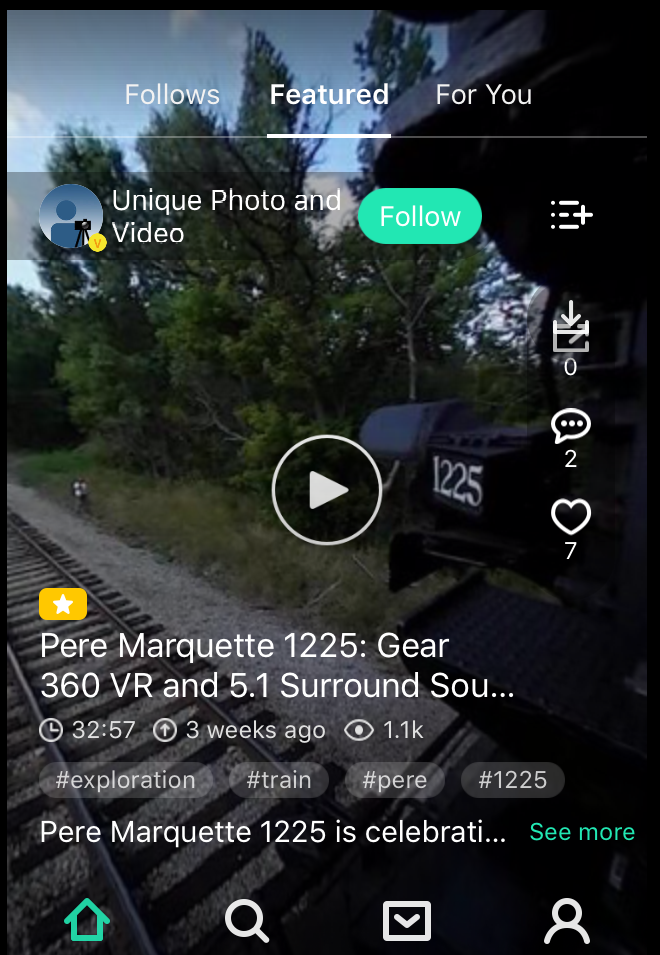Select the Featured tab
The width and height of the screenshot is (660, 955).
click(329, 95)
